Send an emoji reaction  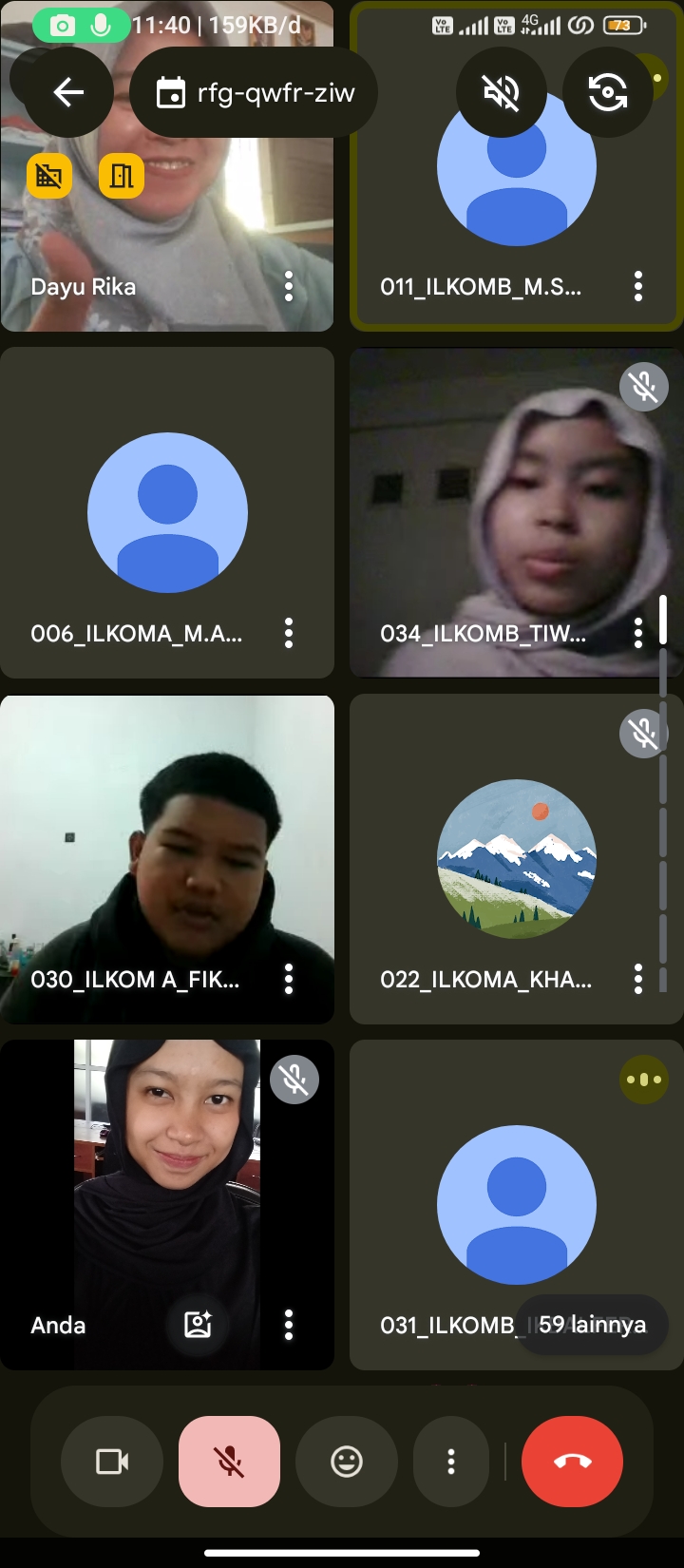(x=347, y=1462)
